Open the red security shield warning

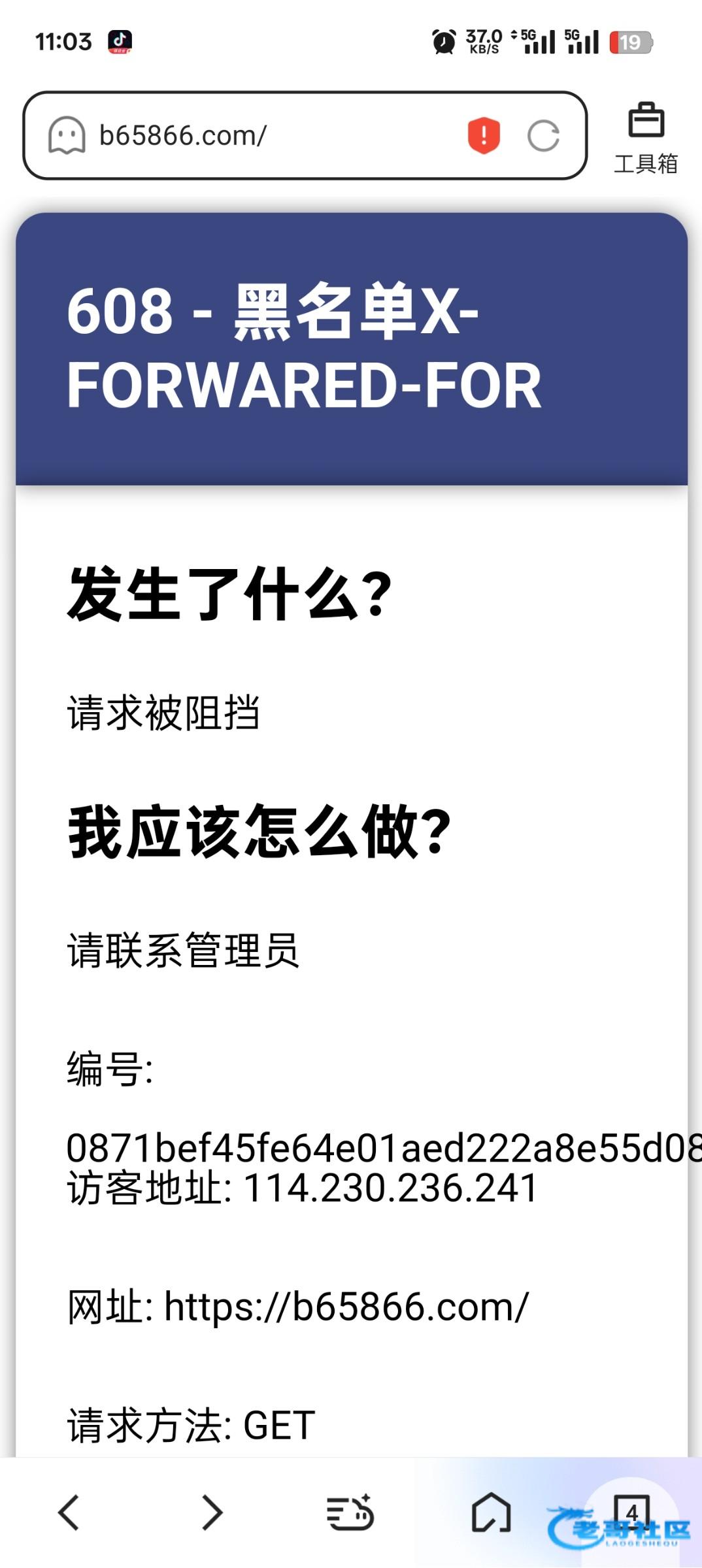484,135
